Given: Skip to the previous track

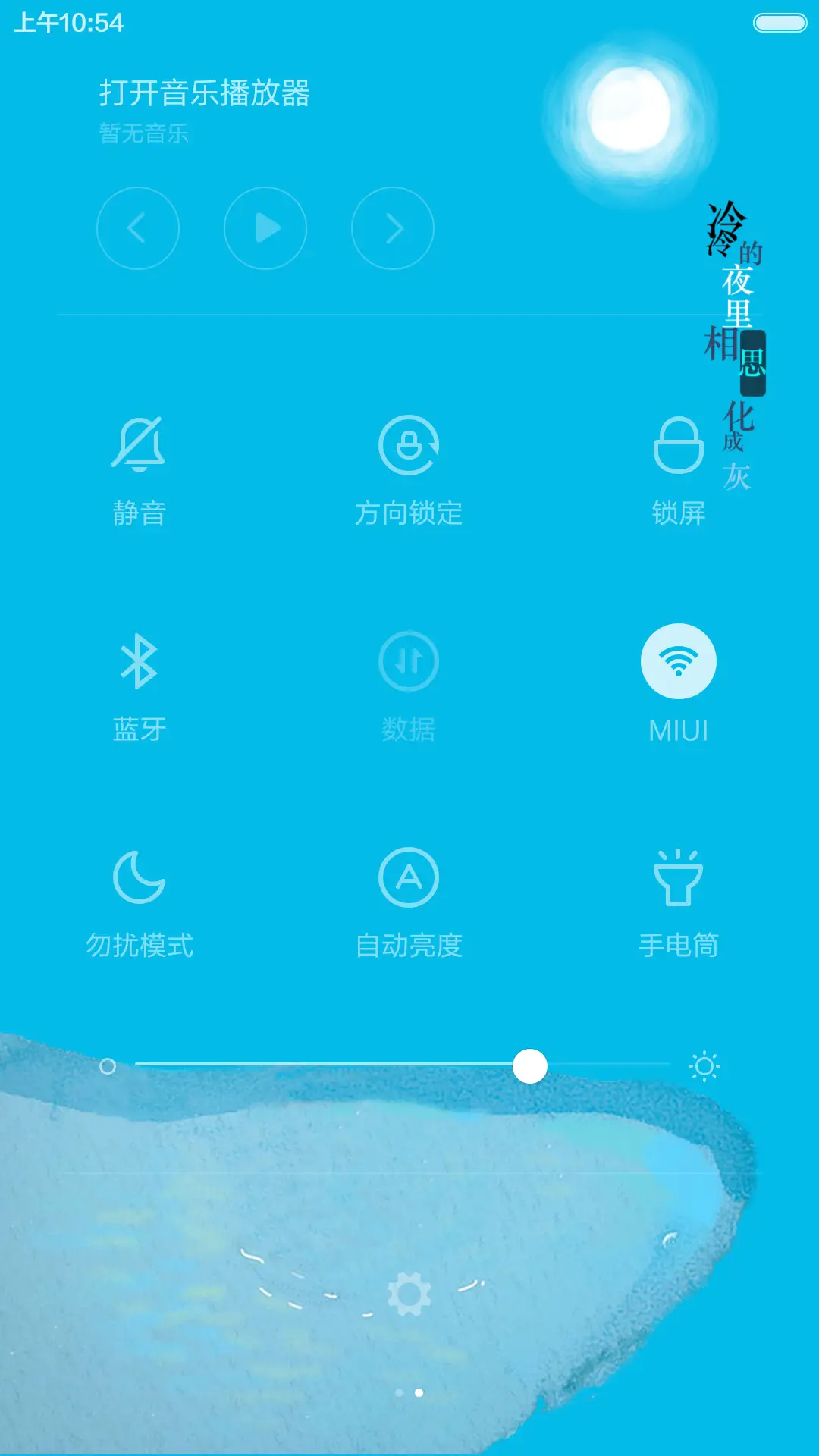Looking at the screenshot, I should click(139, 227).
